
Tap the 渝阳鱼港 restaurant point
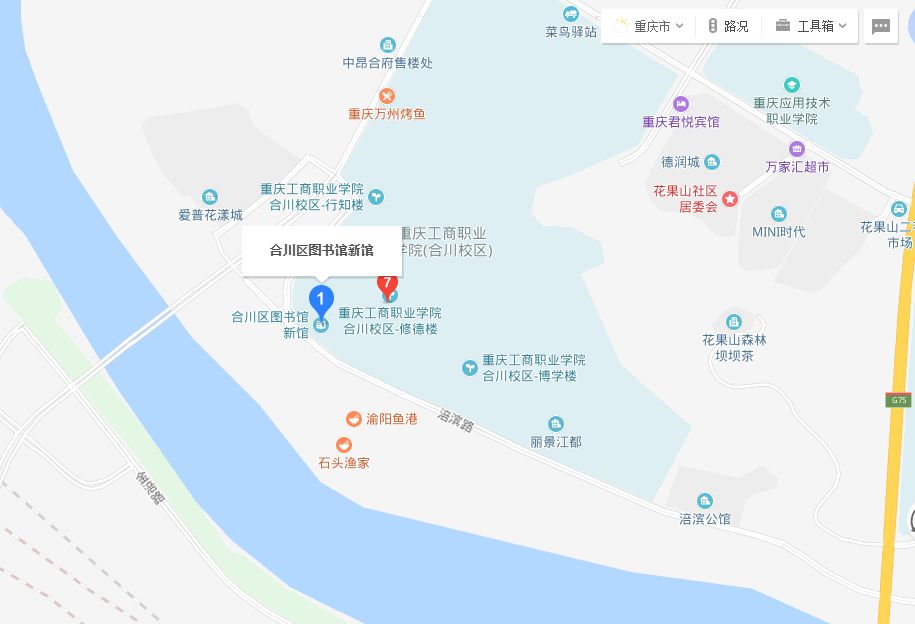click(x=353, y=419)
